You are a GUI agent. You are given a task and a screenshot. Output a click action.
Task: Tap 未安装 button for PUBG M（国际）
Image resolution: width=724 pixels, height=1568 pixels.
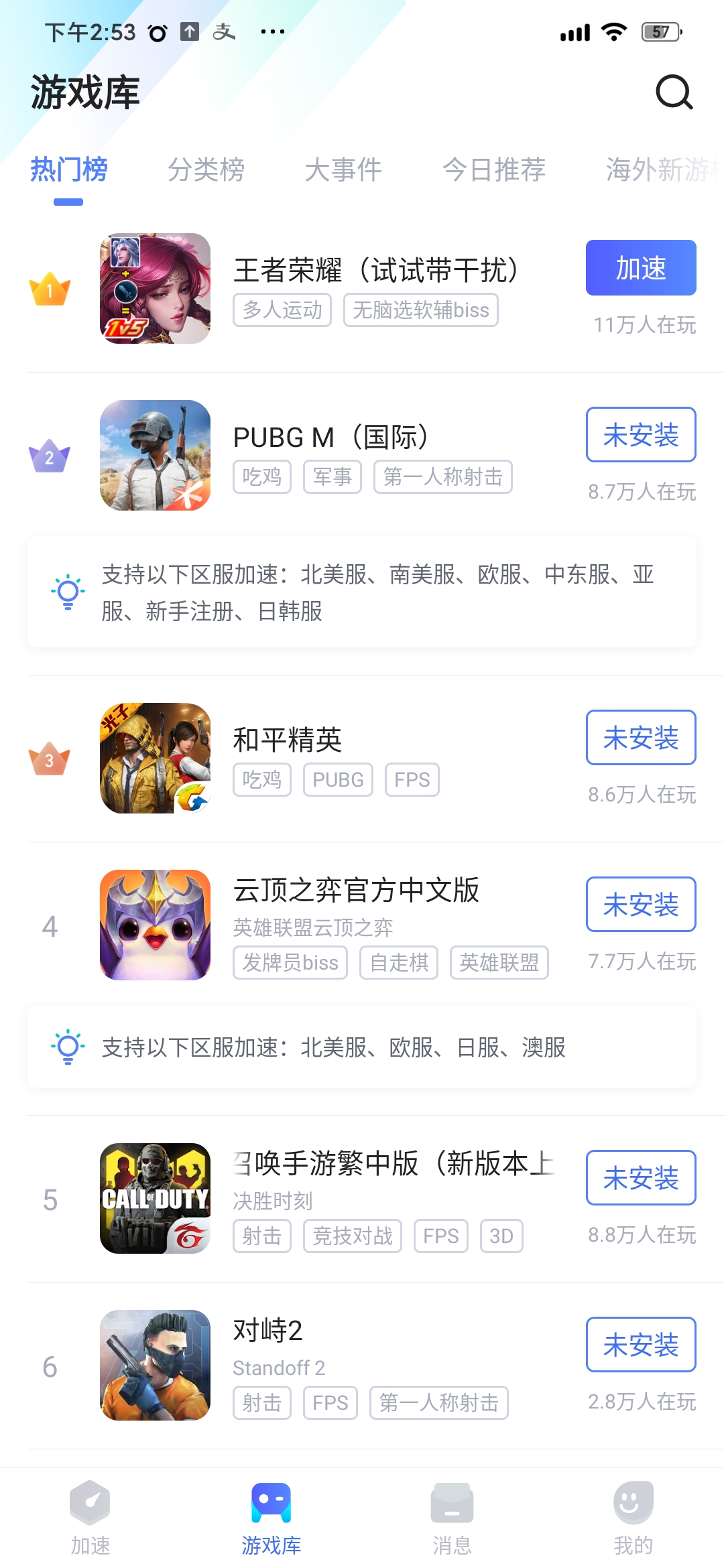[x=641, y=435]
